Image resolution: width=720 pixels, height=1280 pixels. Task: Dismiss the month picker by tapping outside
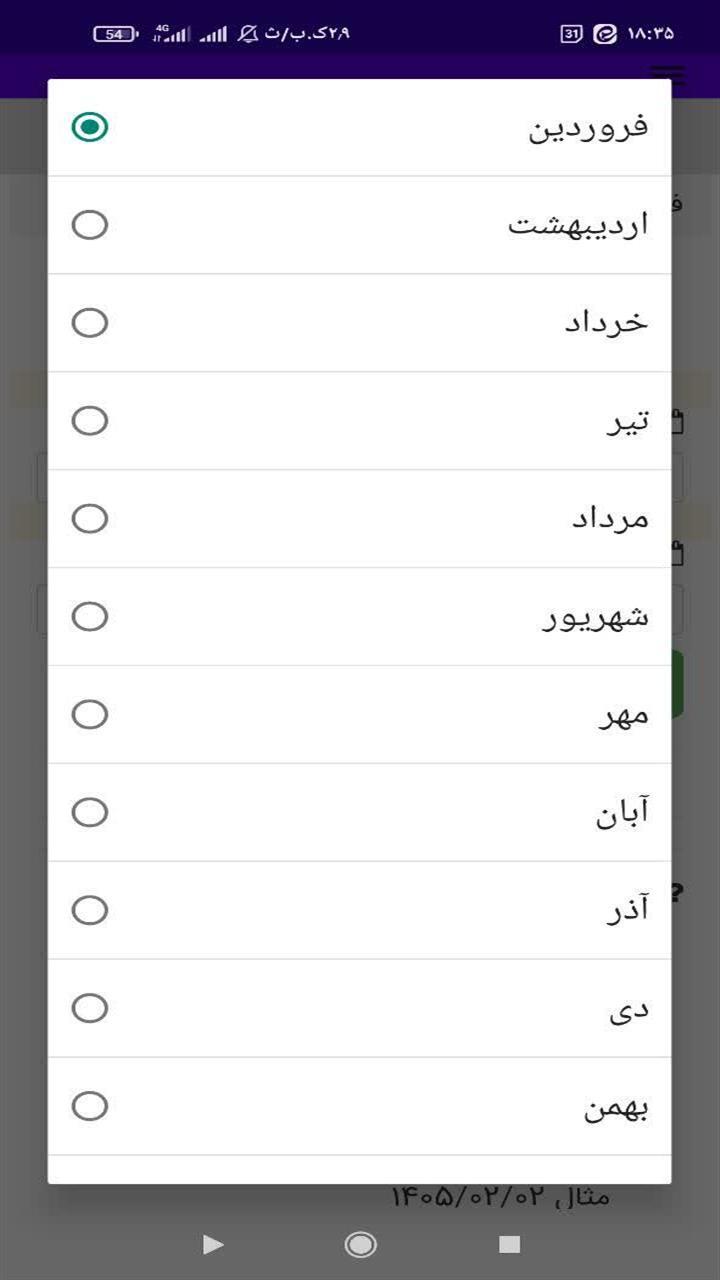[x=20, y=640]
